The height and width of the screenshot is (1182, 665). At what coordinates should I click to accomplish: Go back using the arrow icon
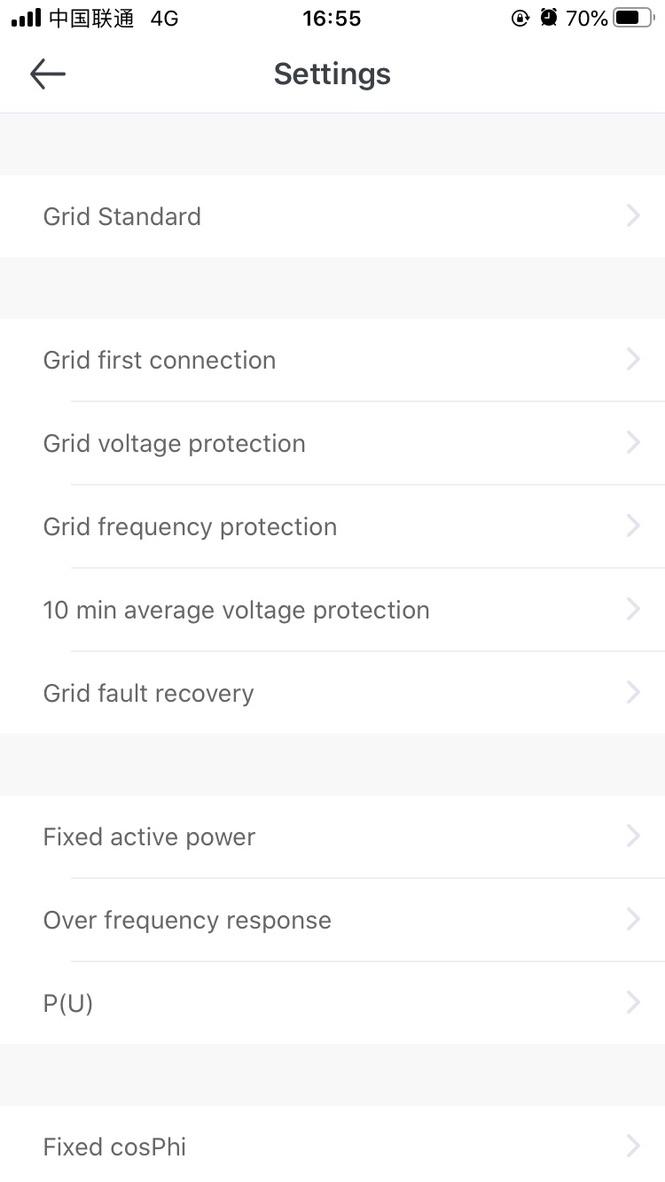[48, 74]
